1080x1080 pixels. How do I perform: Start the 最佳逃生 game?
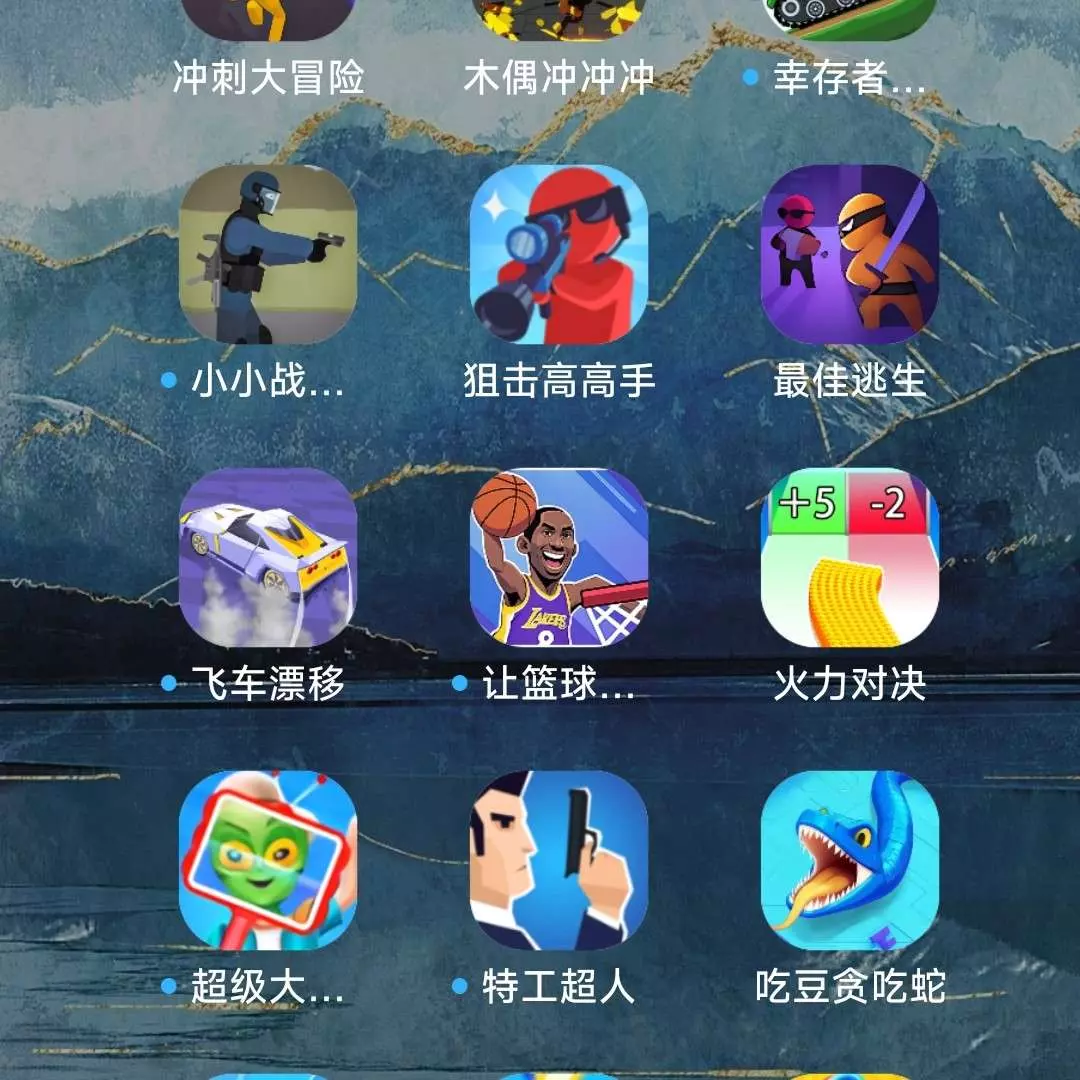849,254
